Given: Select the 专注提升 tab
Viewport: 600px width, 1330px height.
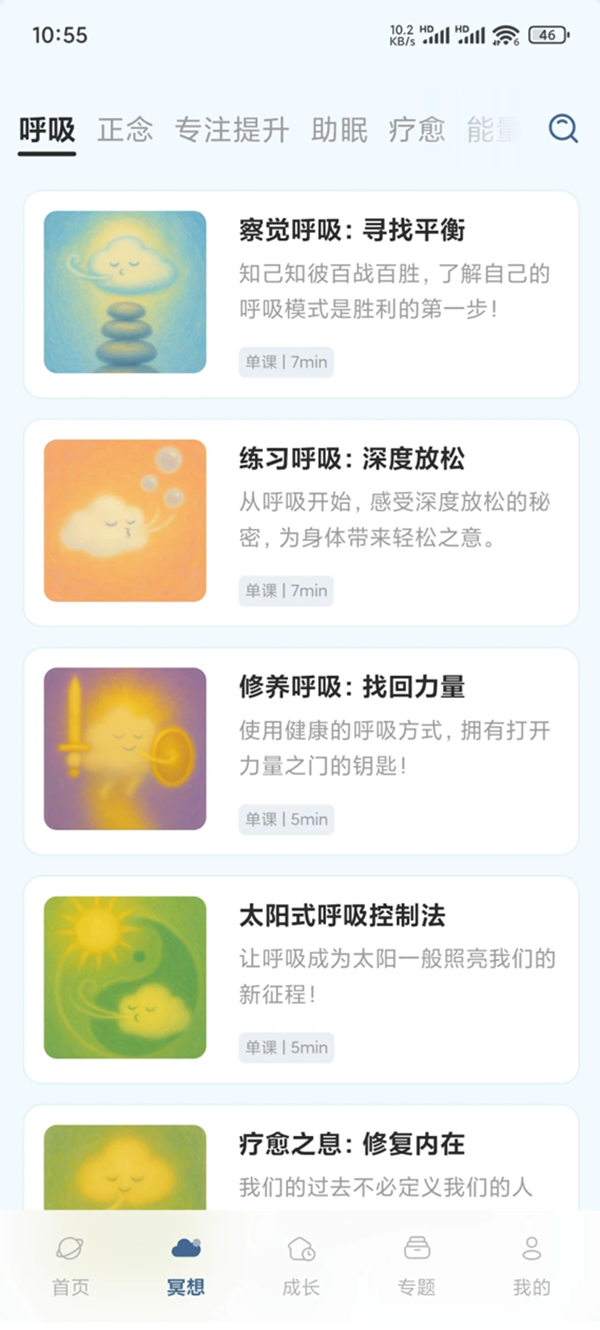Looking at the screenshot, I should pyautogui.click(x=231, y=130).
